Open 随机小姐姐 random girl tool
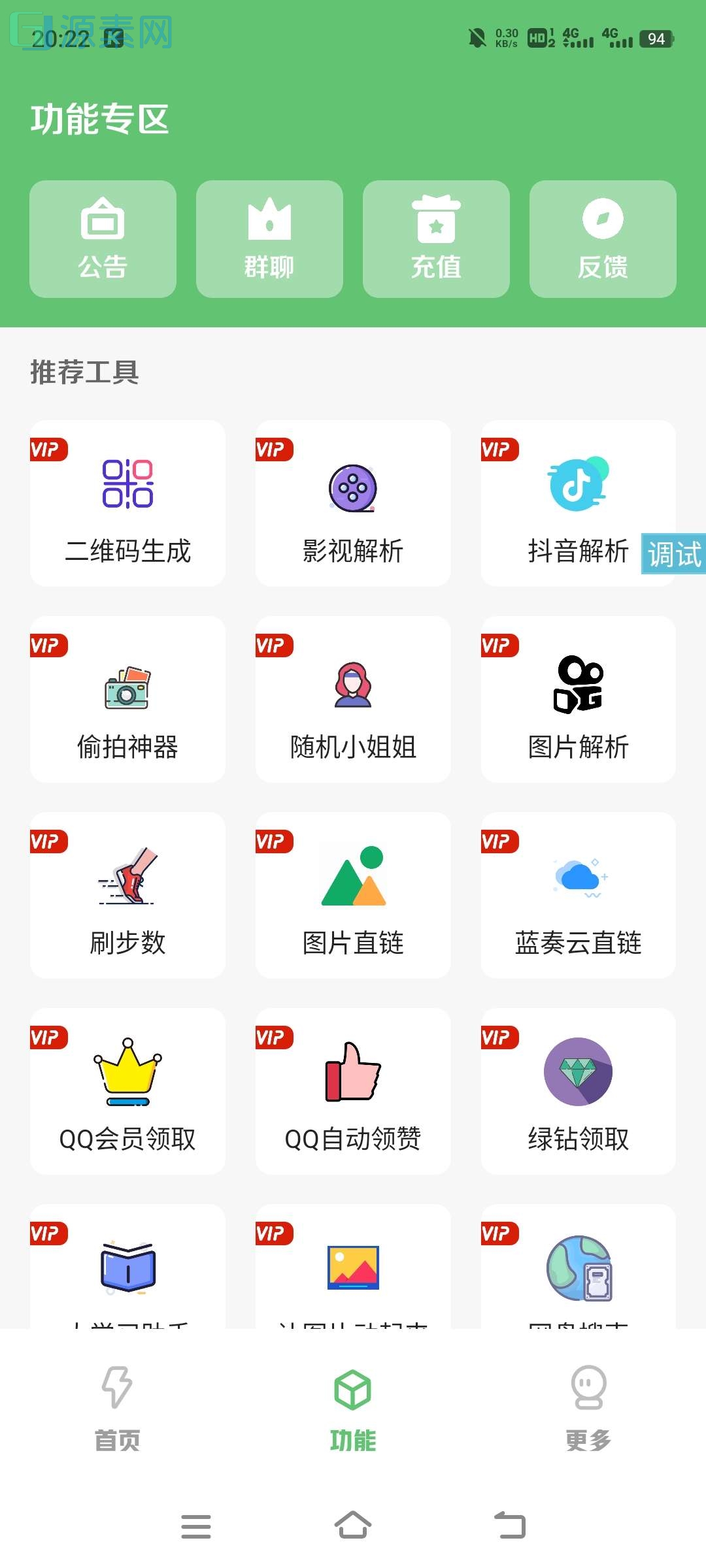 352,699
